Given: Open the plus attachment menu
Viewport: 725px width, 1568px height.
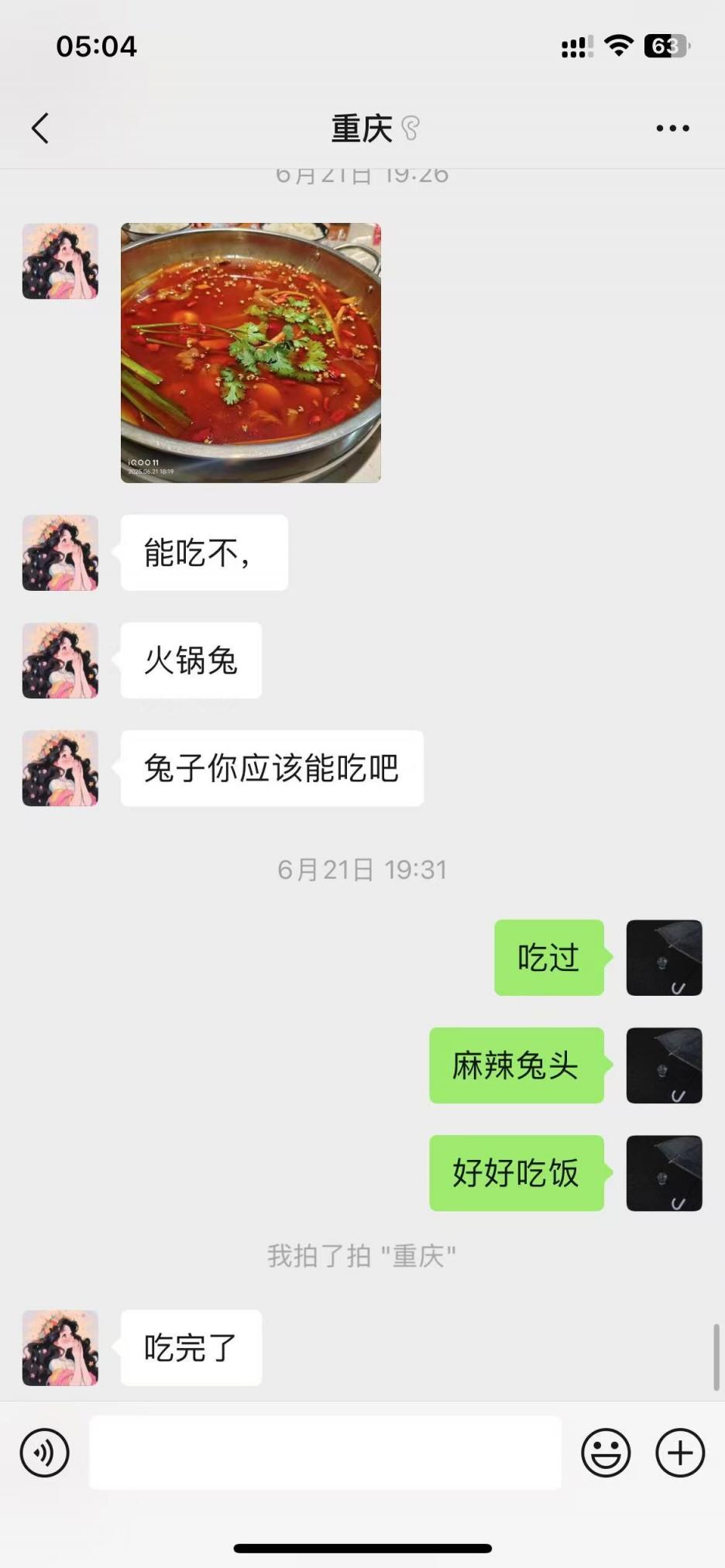Looking at the screenshot, I should tap(680, 1453).
